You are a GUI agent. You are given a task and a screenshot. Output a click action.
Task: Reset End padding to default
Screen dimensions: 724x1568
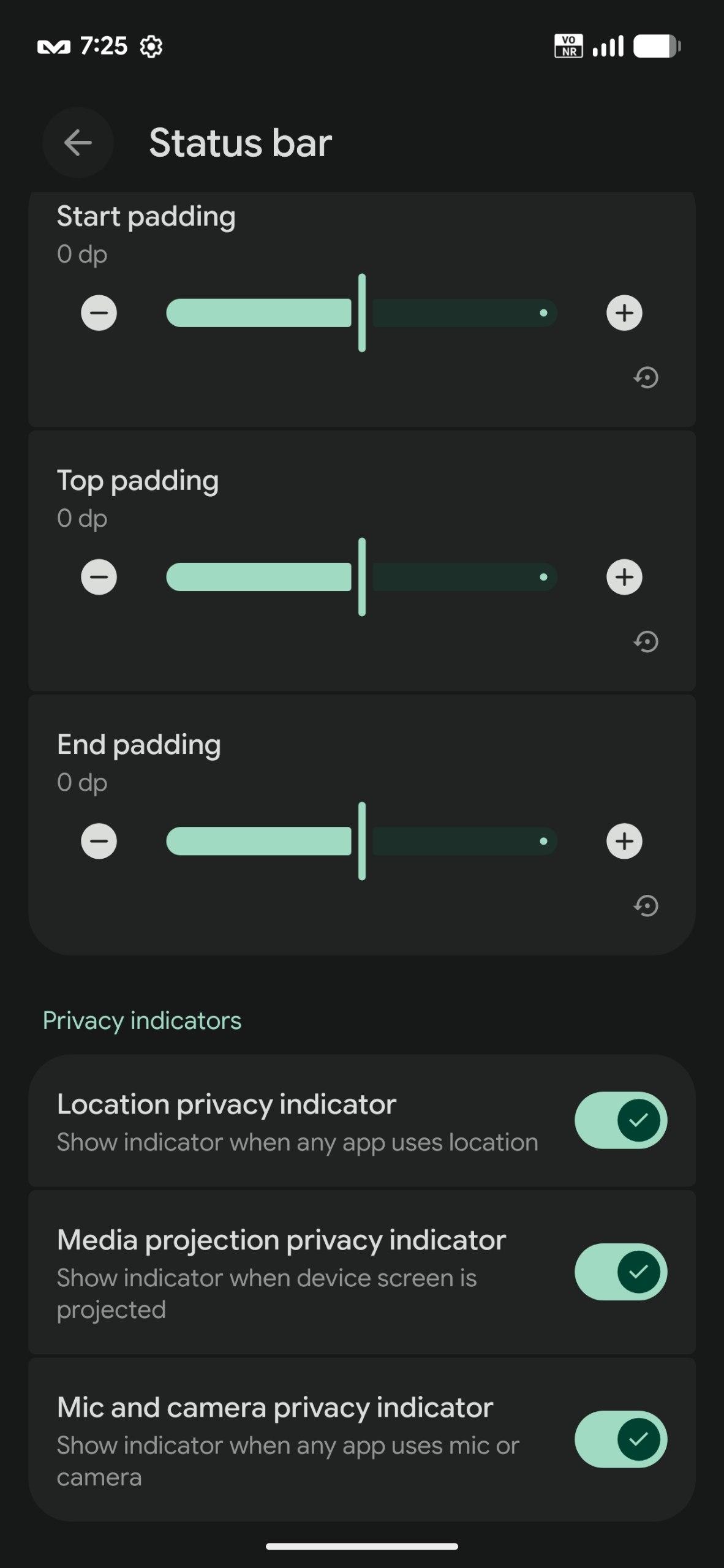point(646,906)
